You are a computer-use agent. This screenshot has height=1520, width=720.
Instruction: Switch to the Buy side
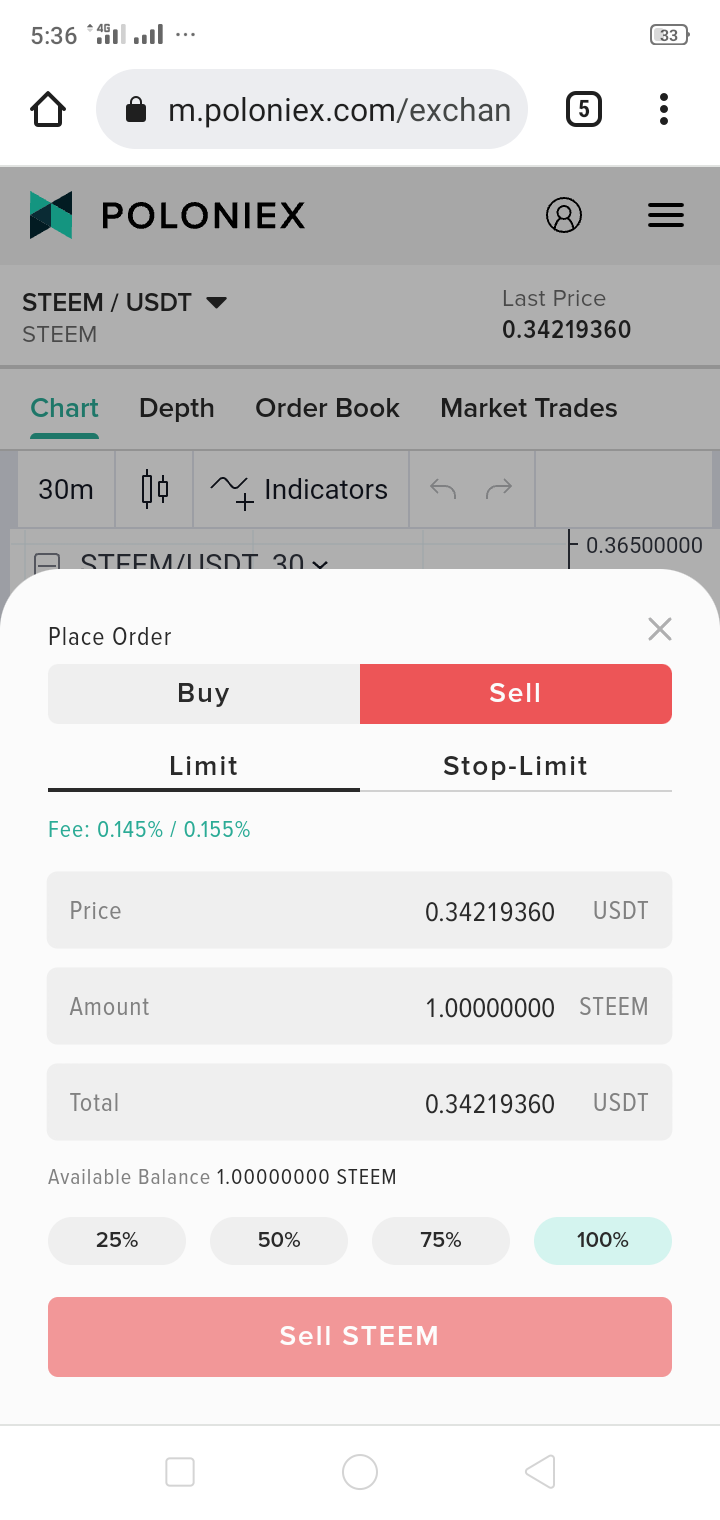(204, 693)
